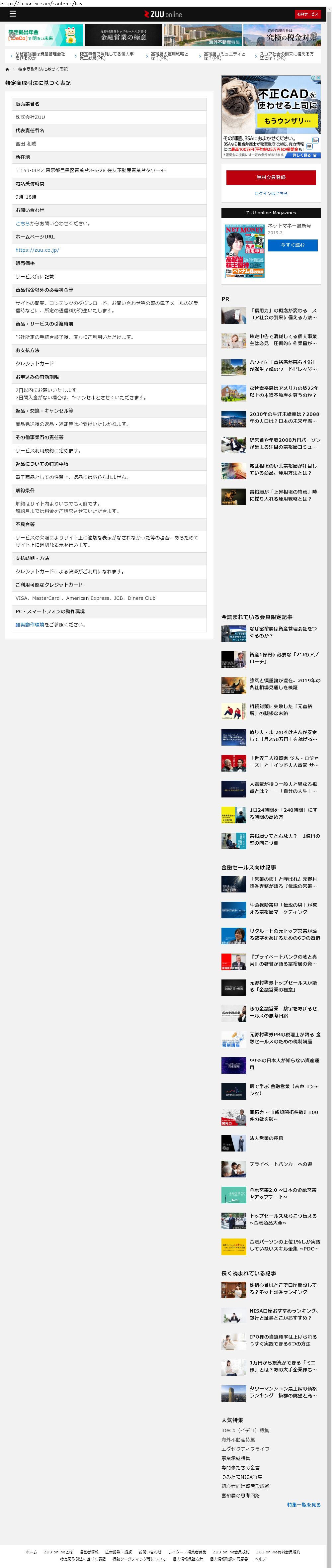The image size is (332, 1568).
Task: Open the ヘルプ footer link
Action: pyautogui.click(x=260, y=1559)
